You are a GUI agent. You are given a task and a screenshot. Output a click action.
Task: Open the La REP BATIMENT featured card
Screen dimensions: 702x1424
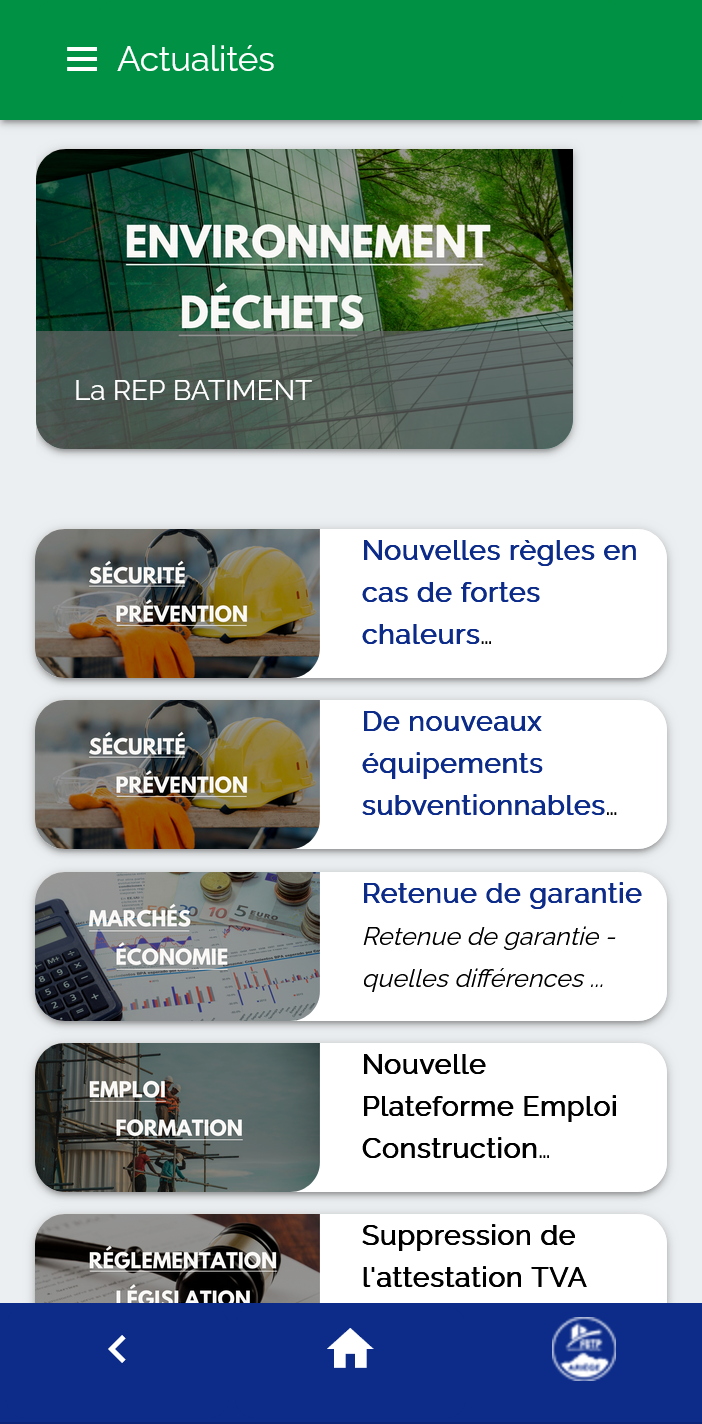tap(304, 299)
